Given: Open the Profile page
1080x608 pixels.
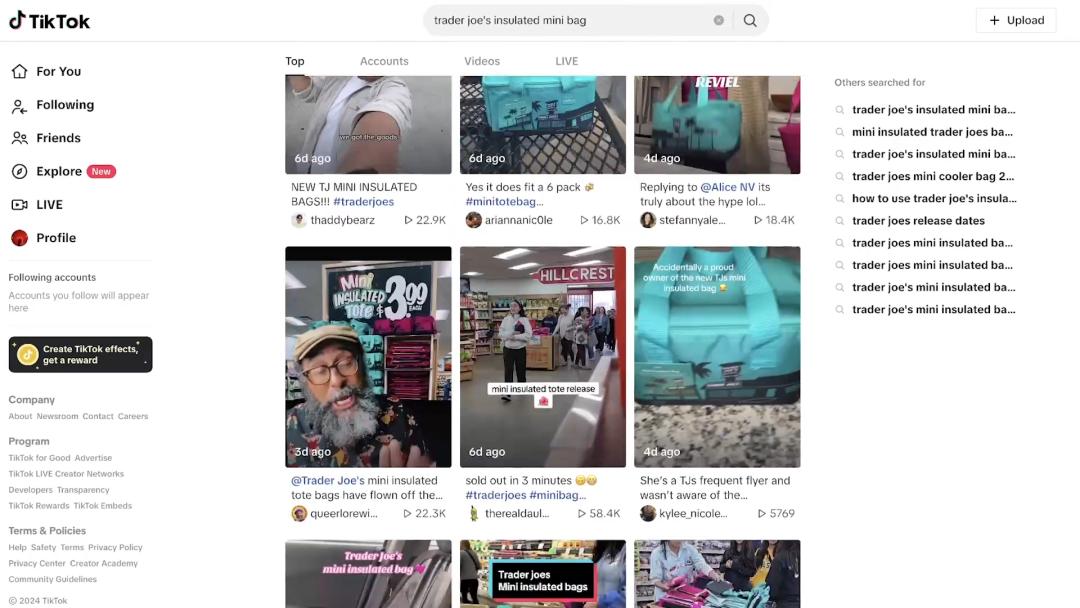Looking at the screenshot, I should coord(56,238).
